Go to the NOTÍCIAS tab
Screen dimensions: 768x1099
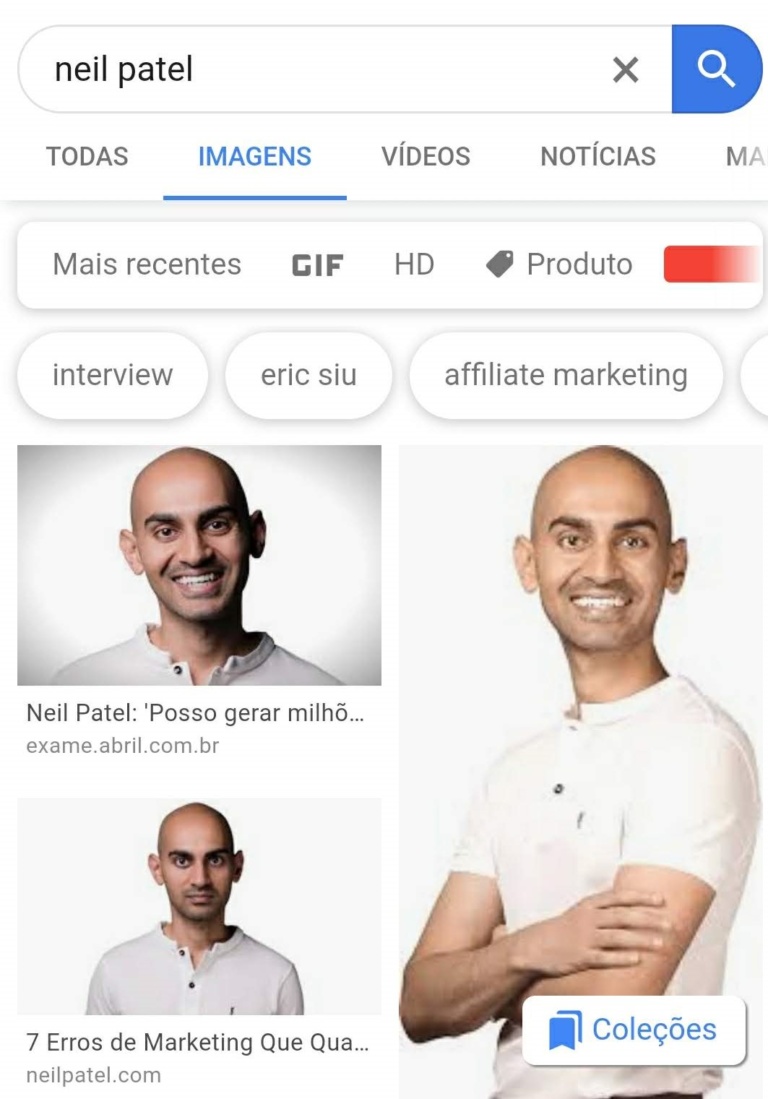pyautogui.click(x=597, y=156)
